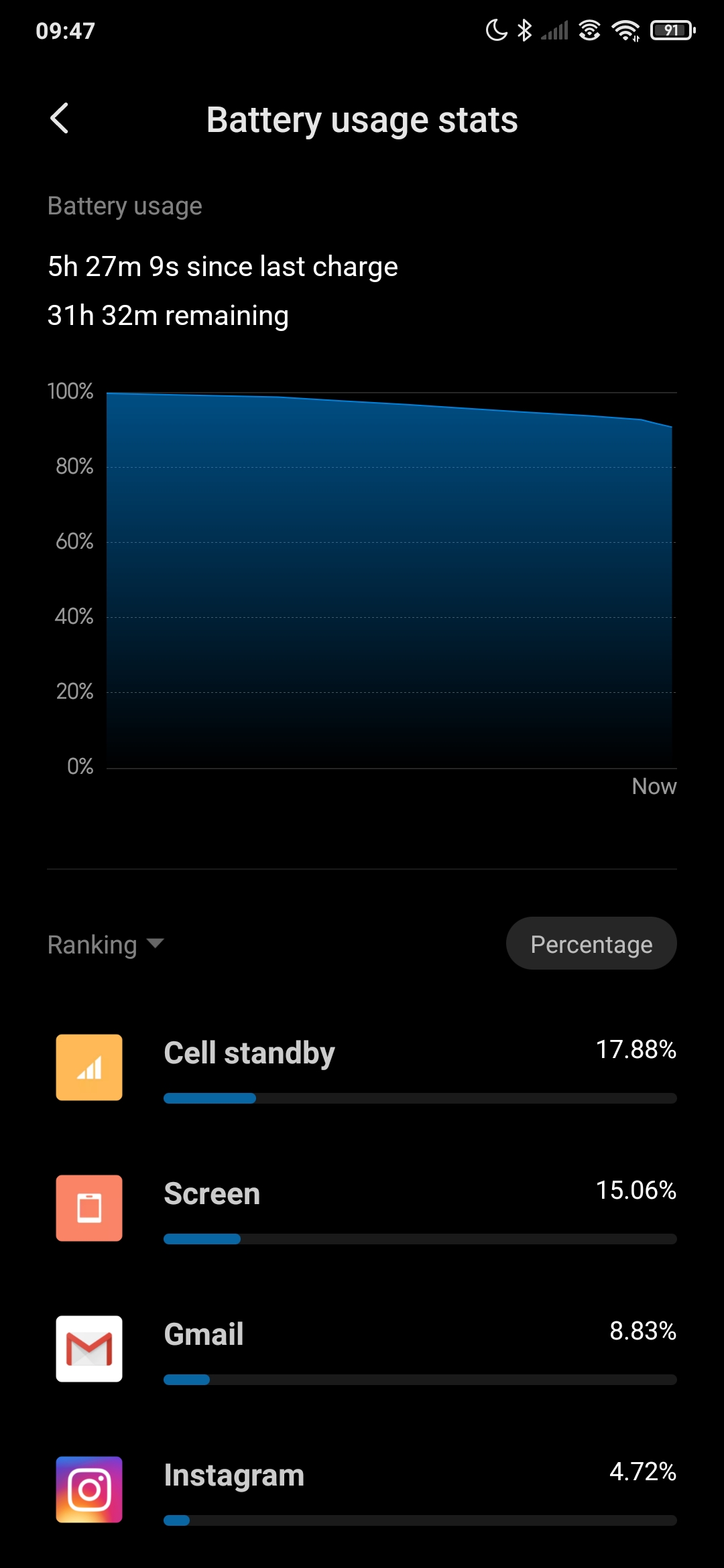Expand the Ranking dropdown
Image resolution: width=724 pixels, height=1568 pixels.
click(x=106, y=944)
